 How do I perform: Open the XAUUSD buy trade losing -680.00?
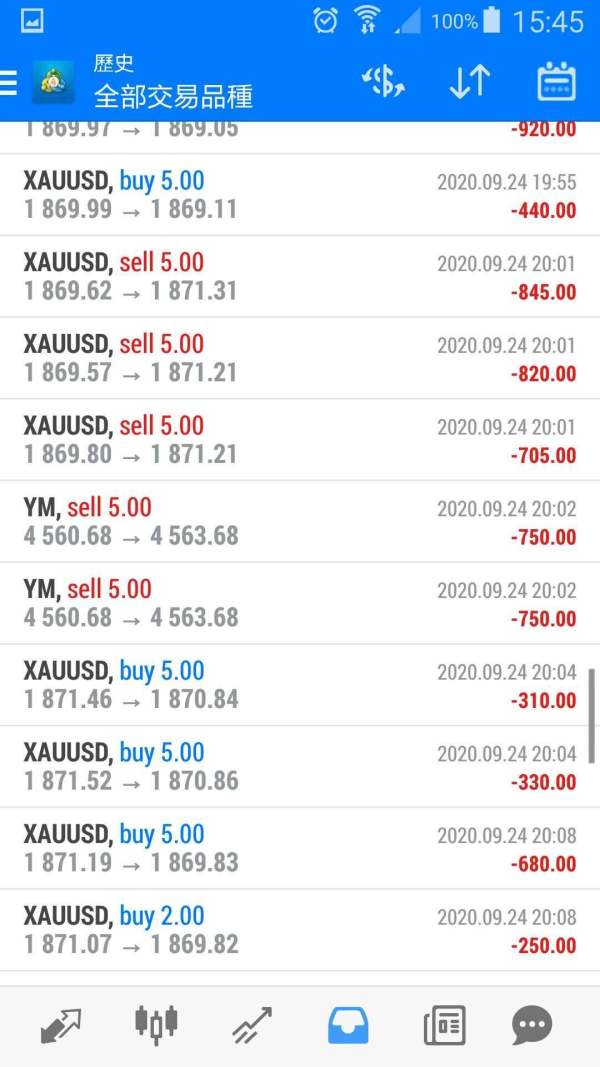tap(300, 848)
